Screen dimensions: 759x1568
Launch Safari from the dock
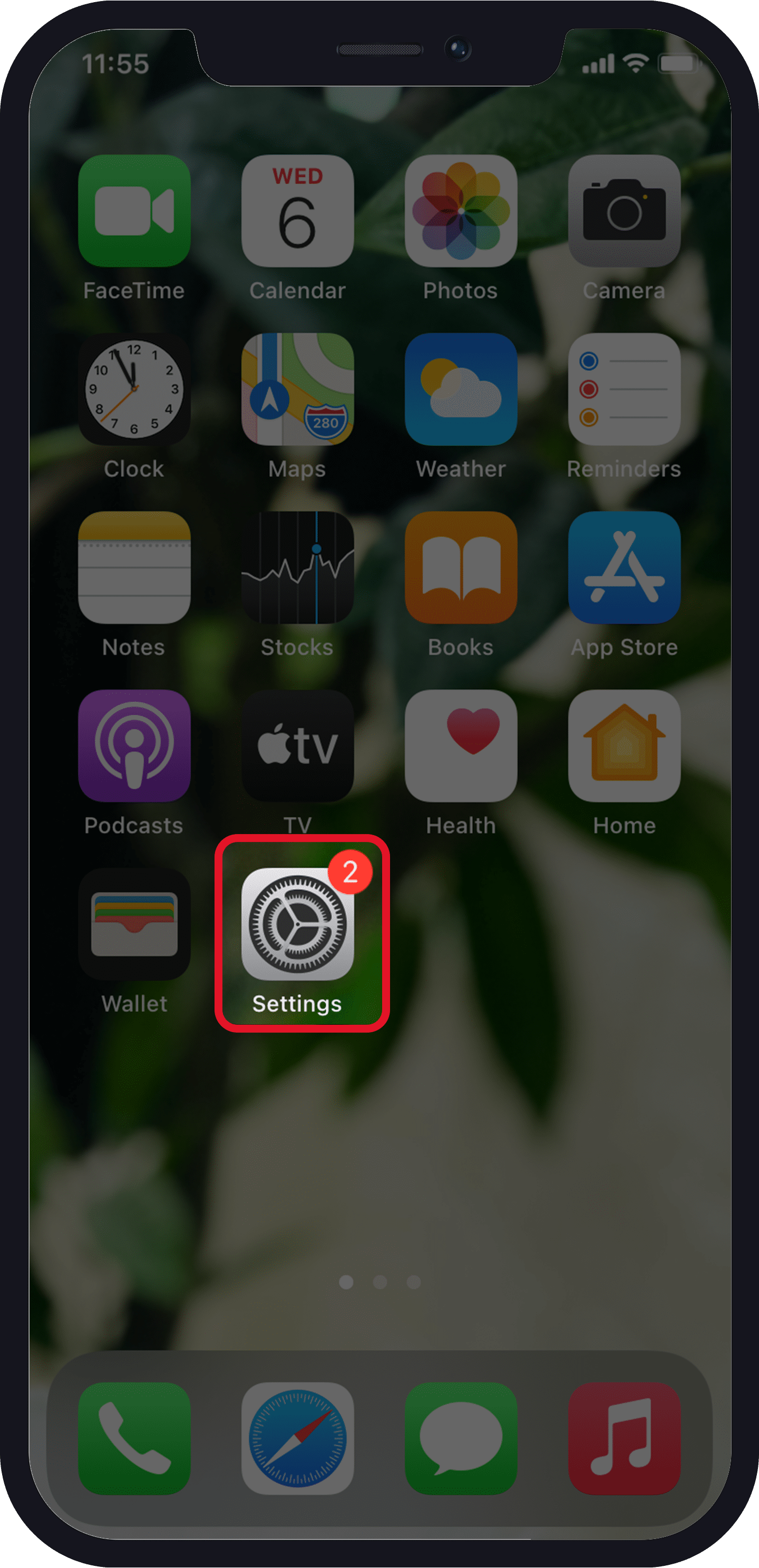297,1438
